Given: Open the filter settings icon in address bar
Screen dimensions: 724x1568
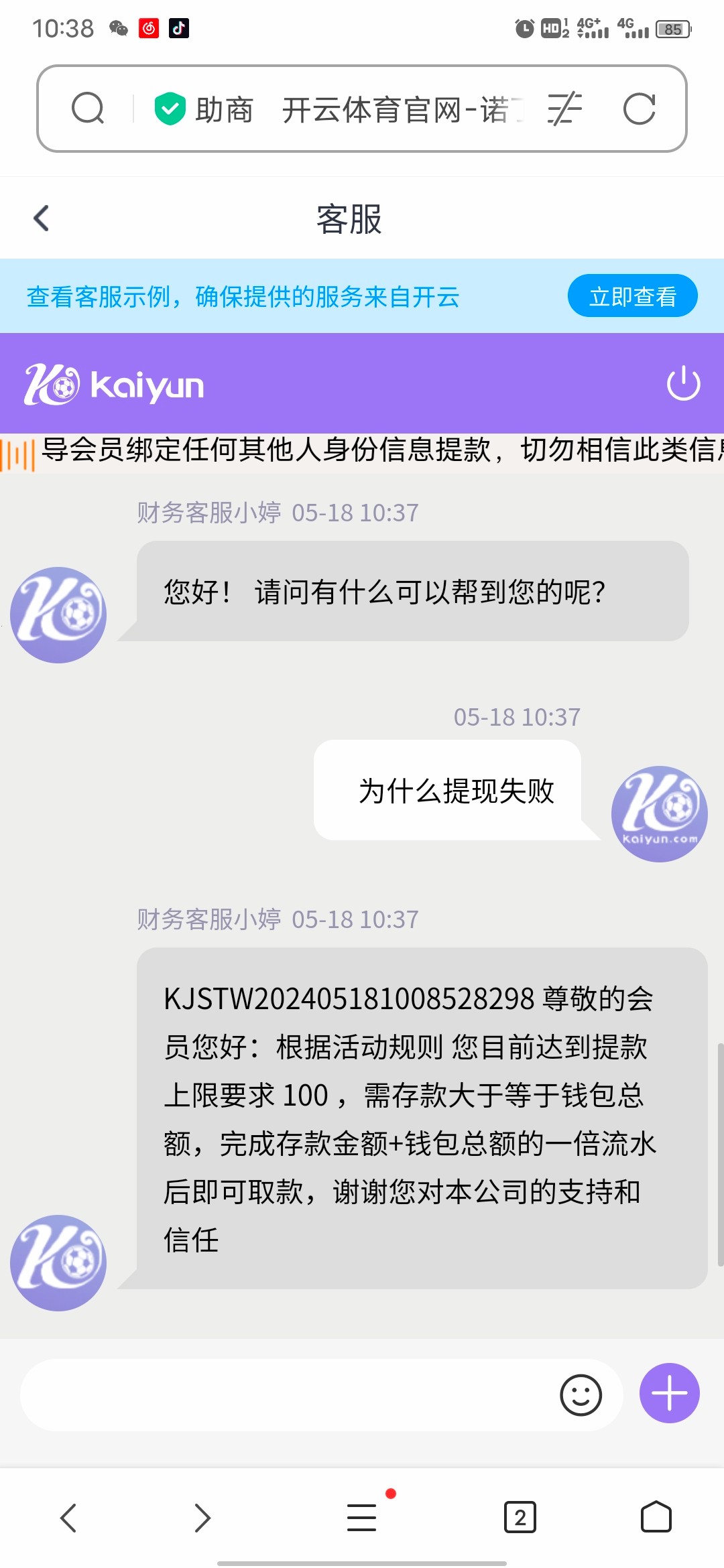Looking at the screenshot, I should point(564,109).
